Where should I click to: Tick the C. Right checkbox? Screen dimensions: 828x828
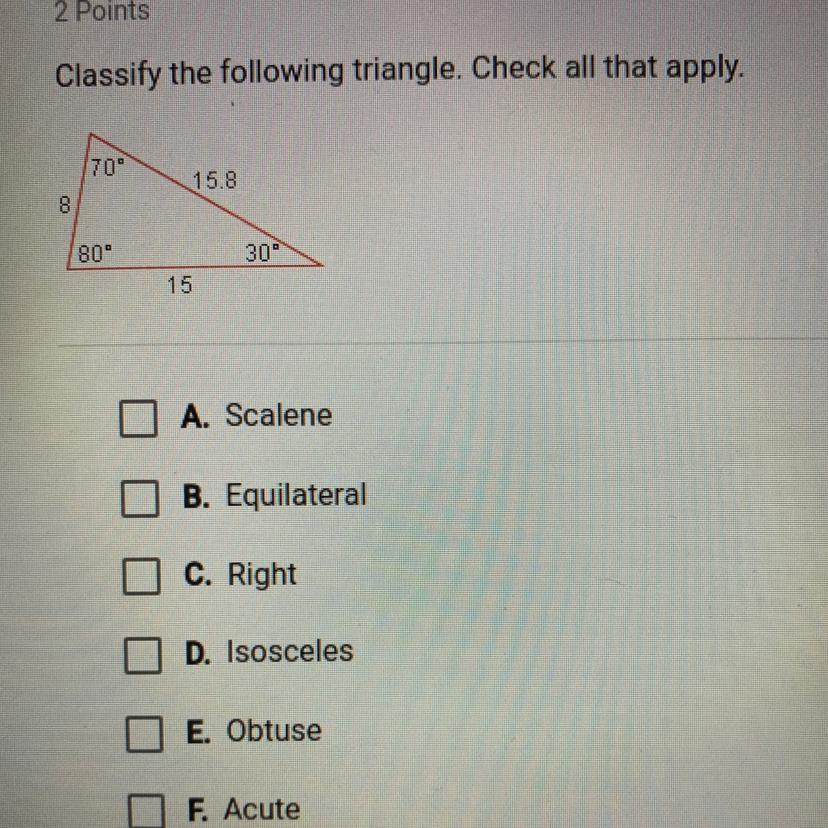coord(142,577)
